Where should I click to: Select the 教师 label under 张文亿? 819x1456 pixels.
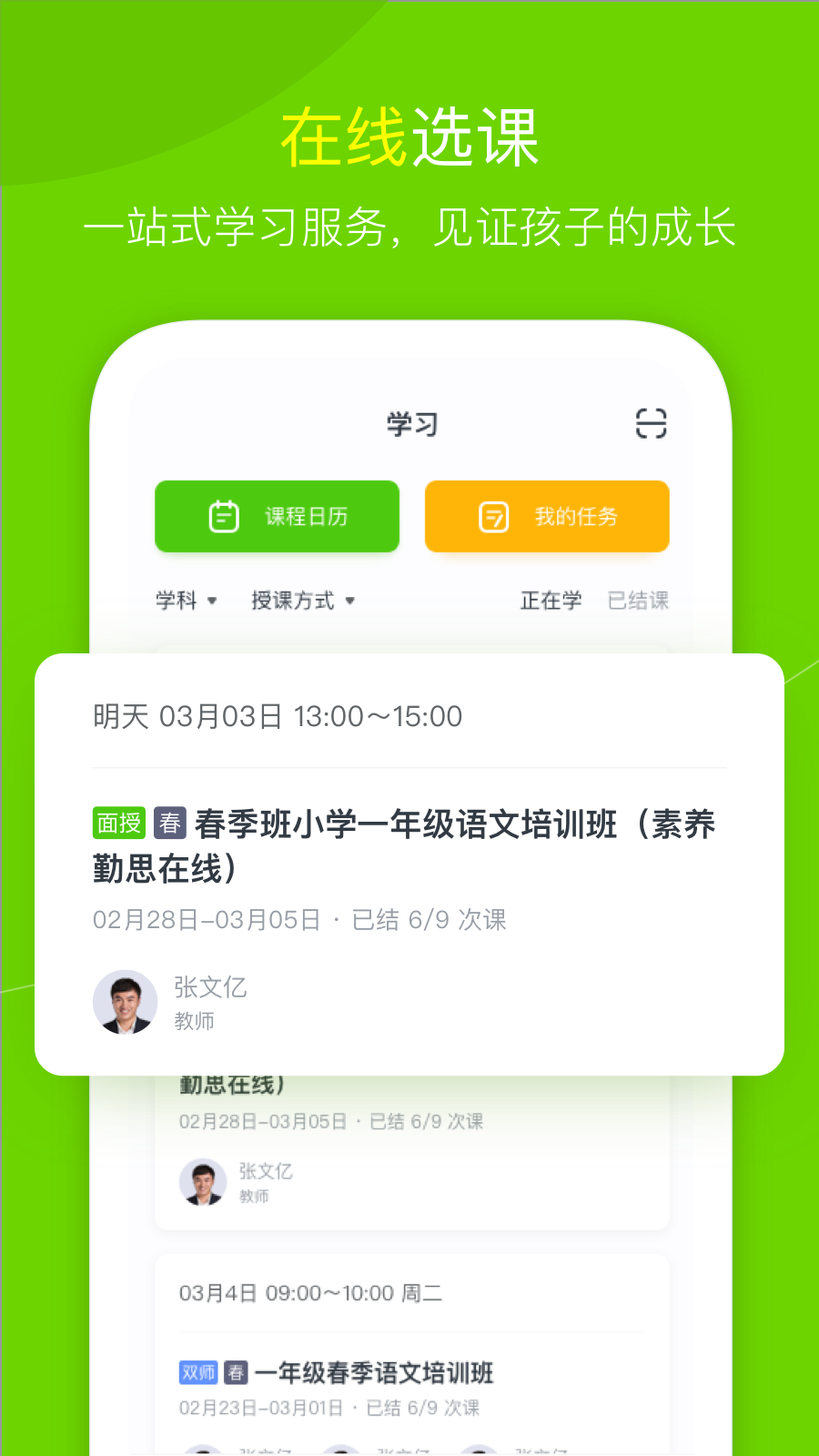(x=192, y=1021)
